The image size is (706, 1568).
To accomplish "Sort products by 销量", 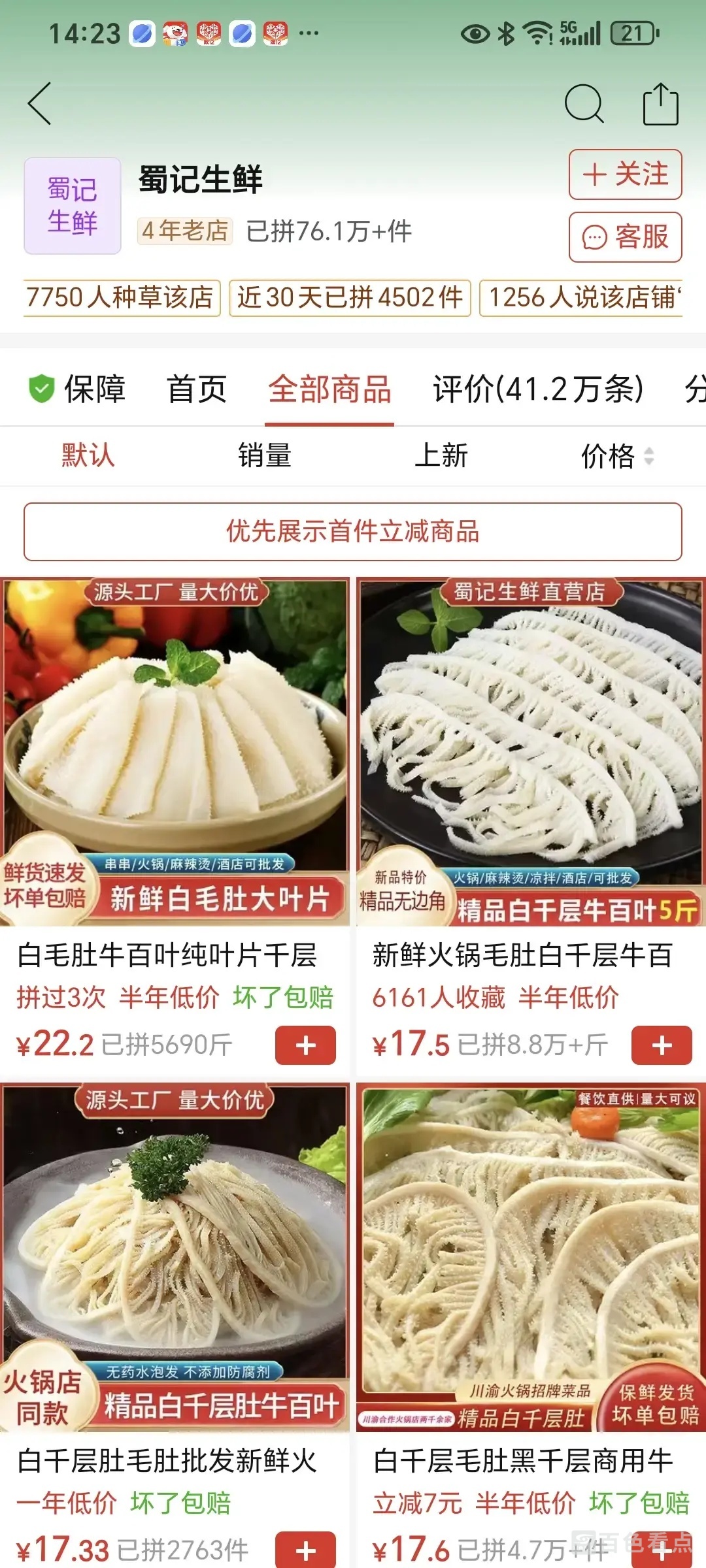I will tap(264, 455).
